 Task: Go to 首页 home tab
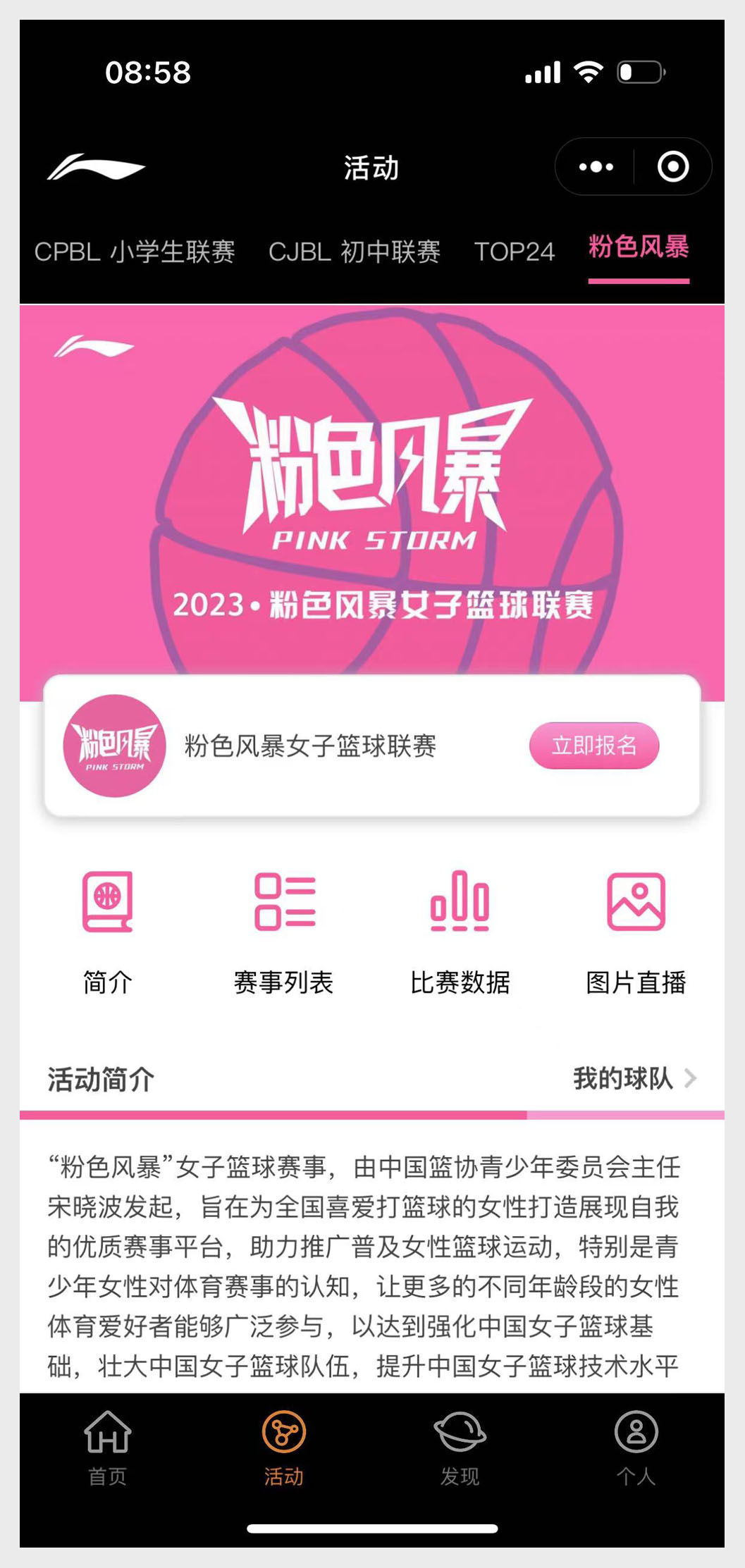(x=108, y=1447)
